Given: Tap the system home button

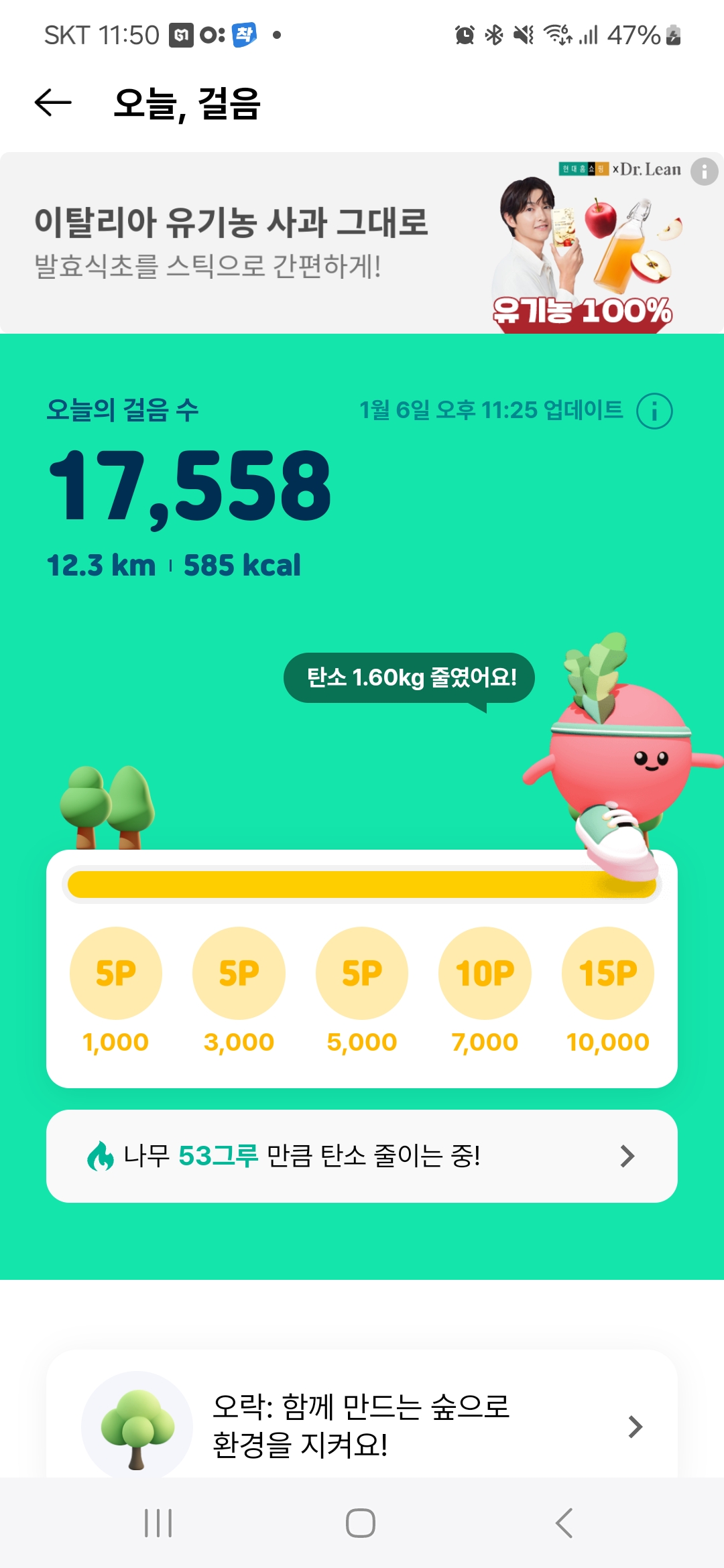Looking at the screenshot, I should tap(361, 1523).
